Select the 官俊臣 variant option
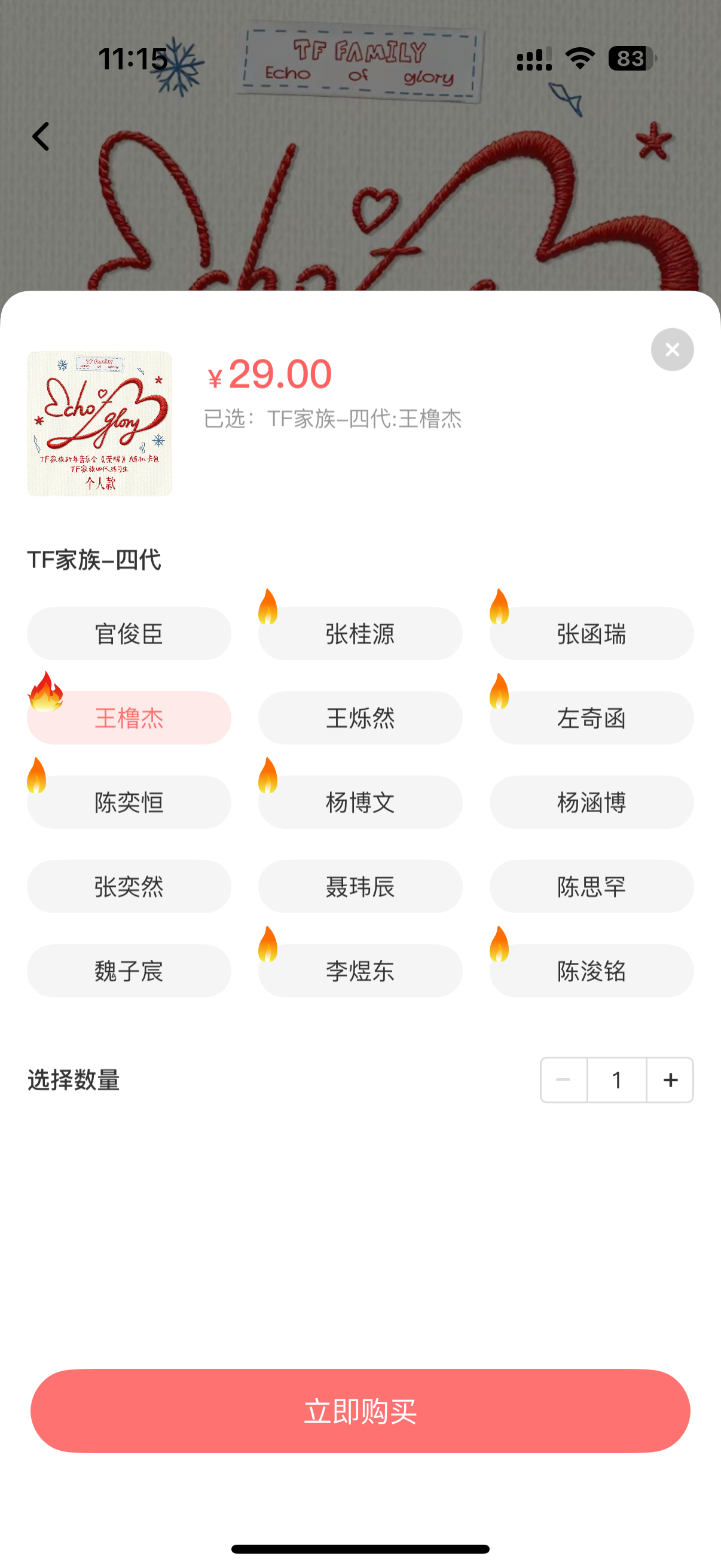This screenshot has width=721, height=1568. [x=129, y=633]
